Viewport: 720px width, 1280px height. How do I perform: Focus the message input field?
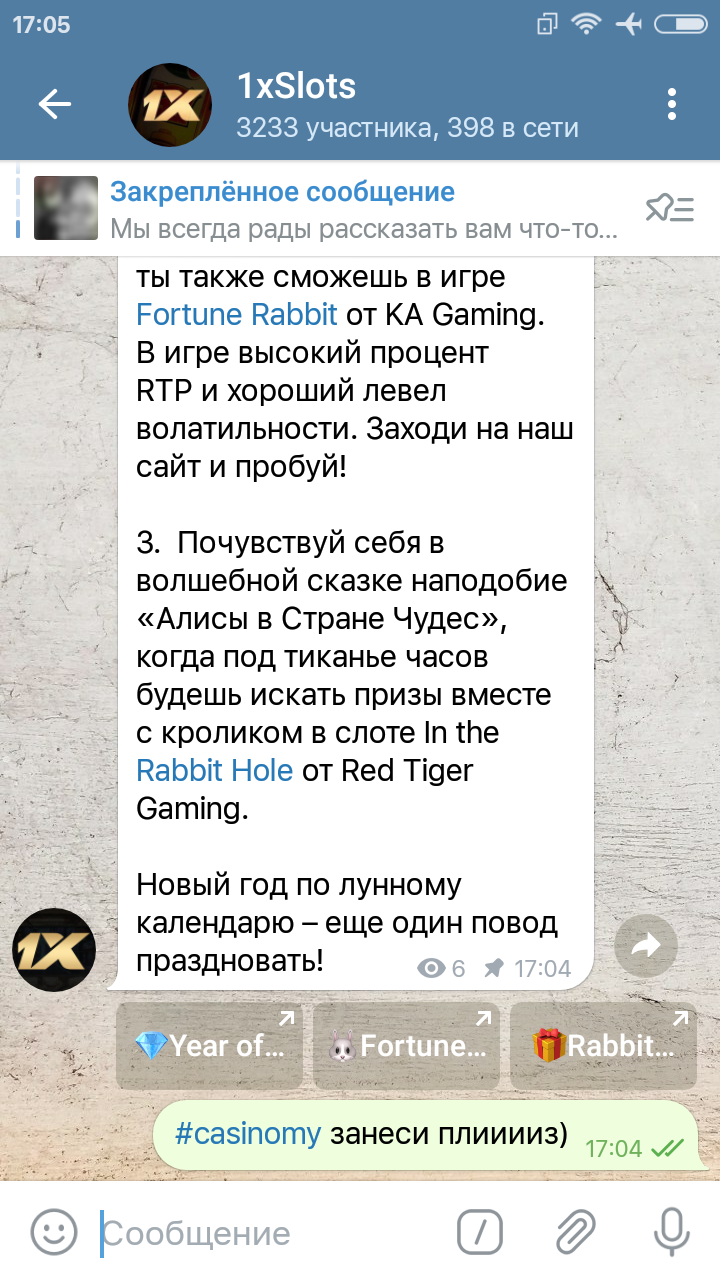coord(270,1233)
